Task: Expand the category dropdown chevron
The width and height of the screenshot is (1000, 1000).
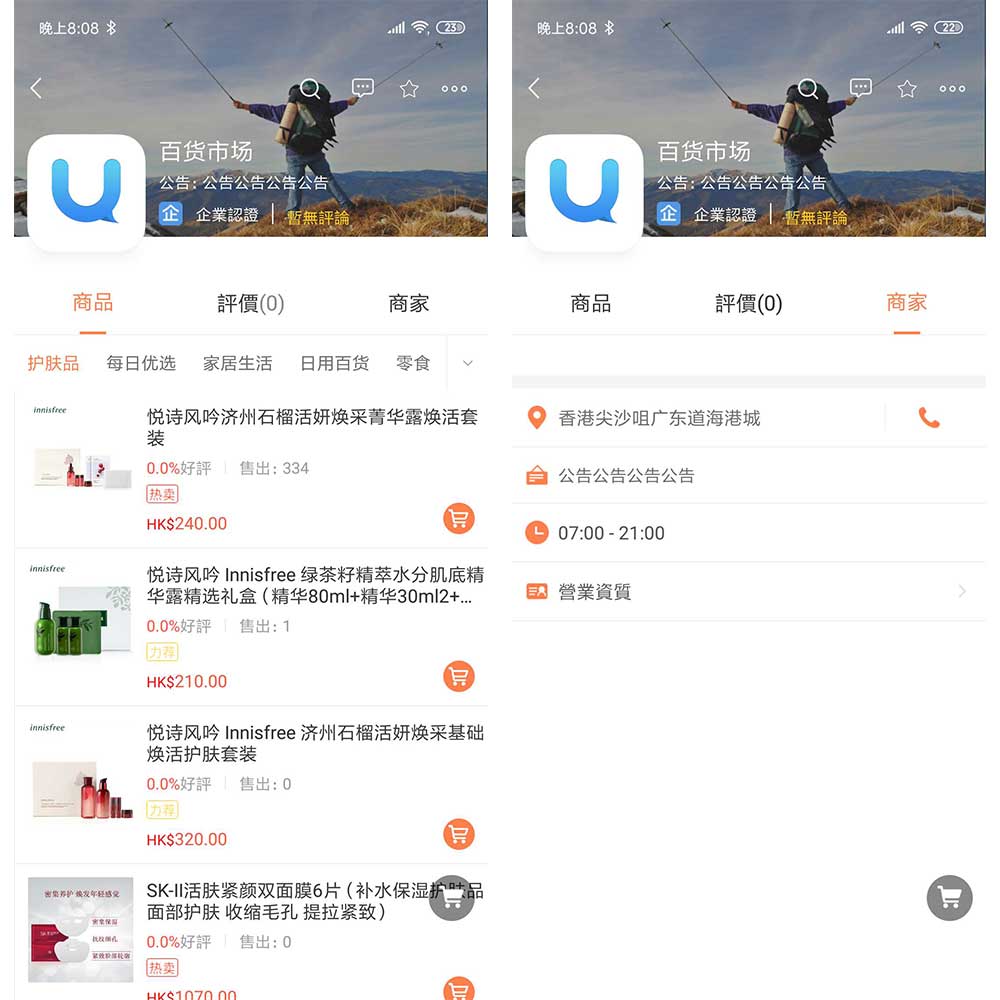Action: tap(467, 363)
